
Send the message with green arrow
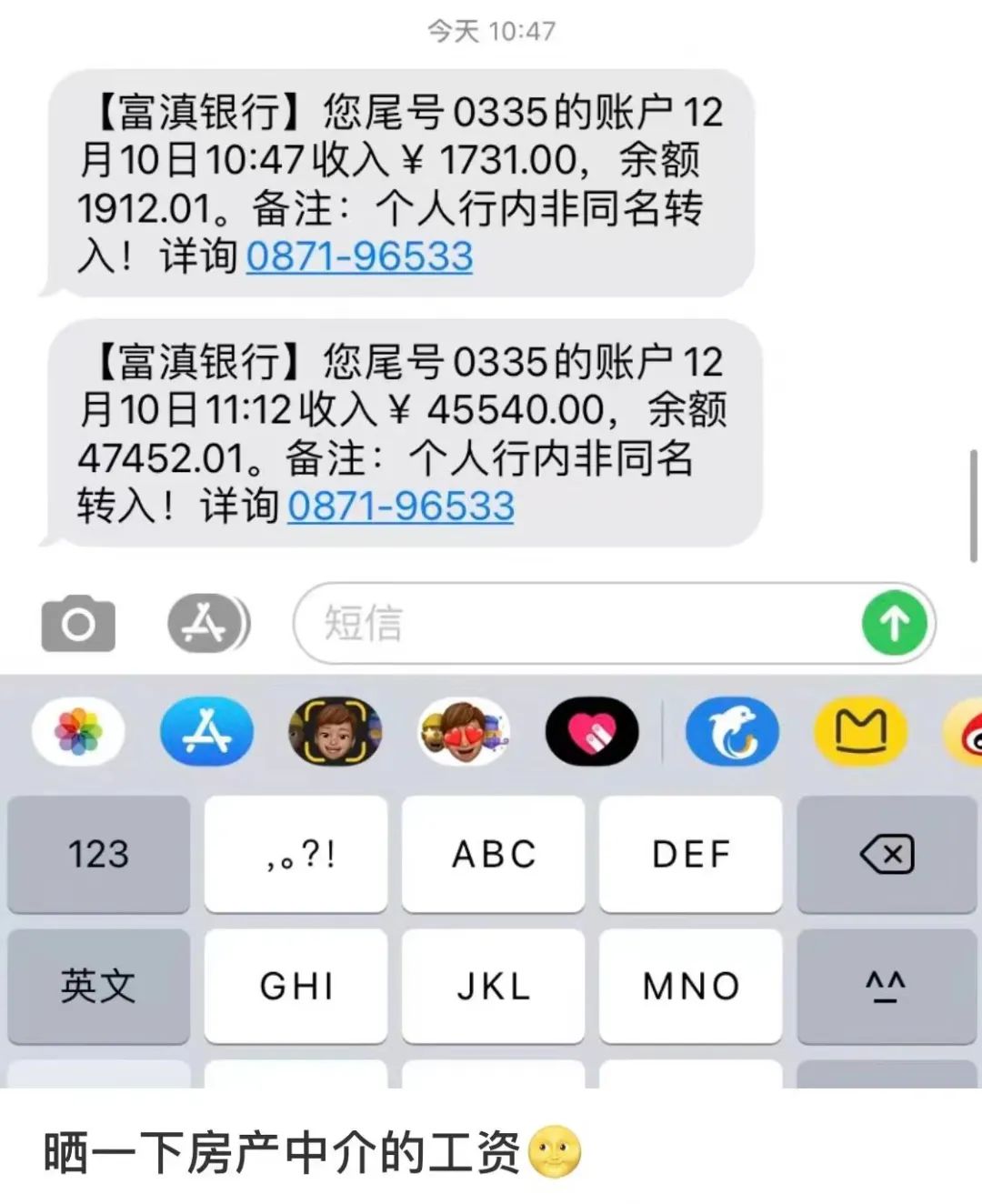pyautogui.click(x=894, y=624)
